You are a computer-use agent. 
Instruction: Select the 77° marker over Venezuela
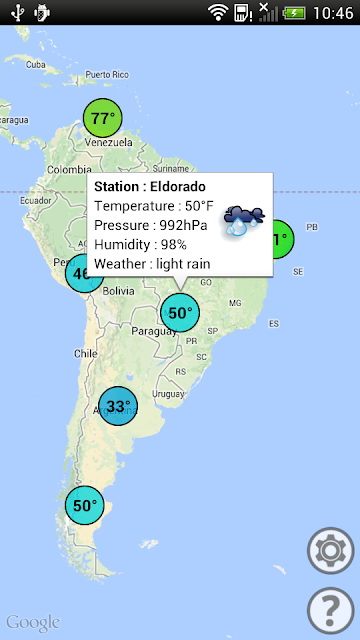click(102, 118)
